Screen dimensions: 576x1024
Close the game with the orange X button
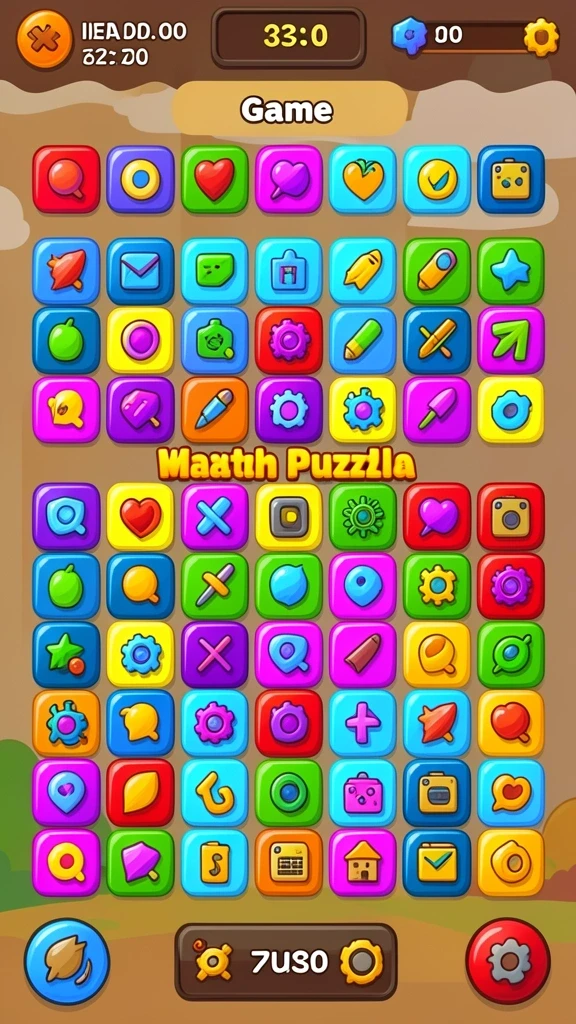pos(44,40)
